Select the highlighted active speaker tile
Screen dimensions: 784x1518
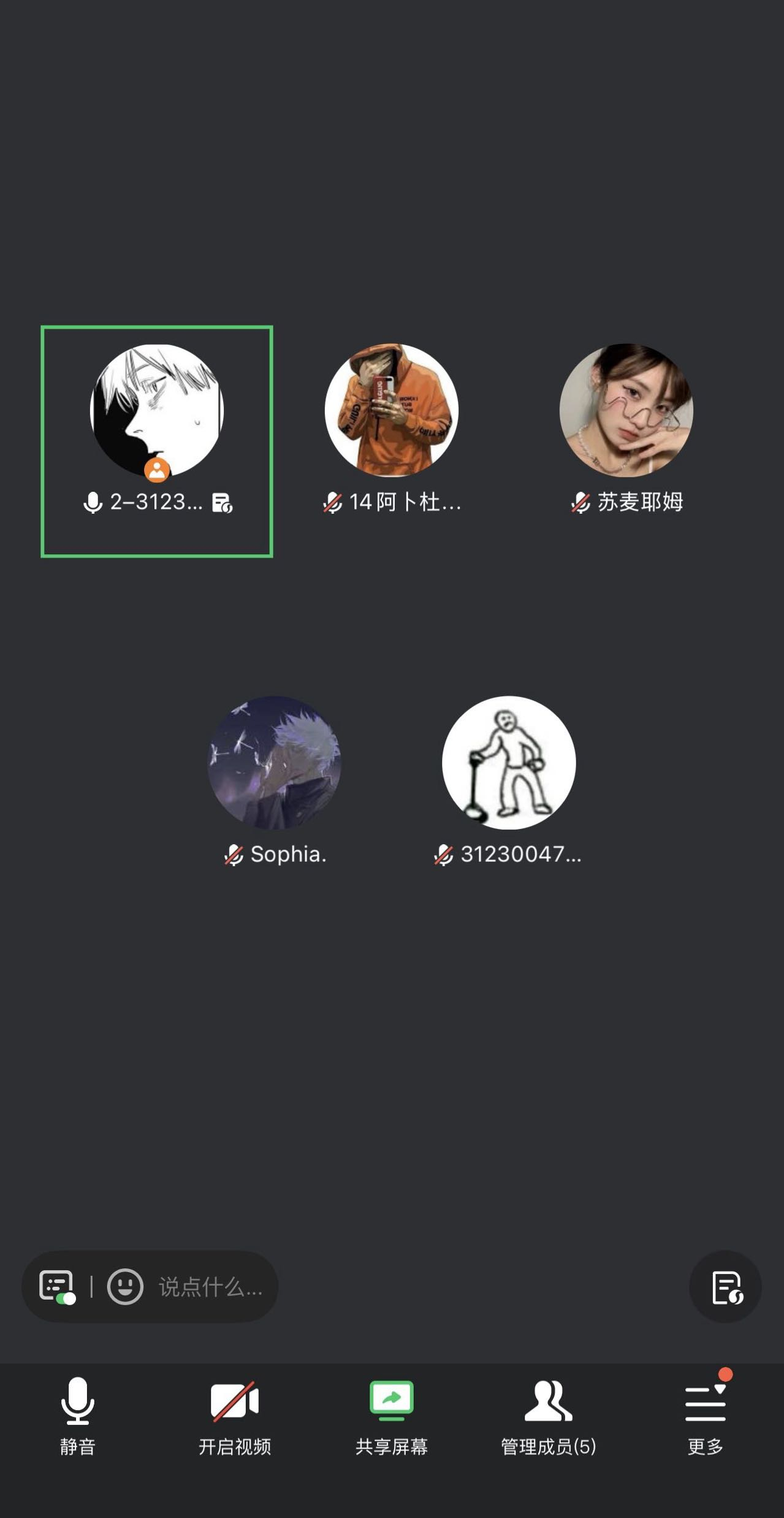tap(155, 440)
